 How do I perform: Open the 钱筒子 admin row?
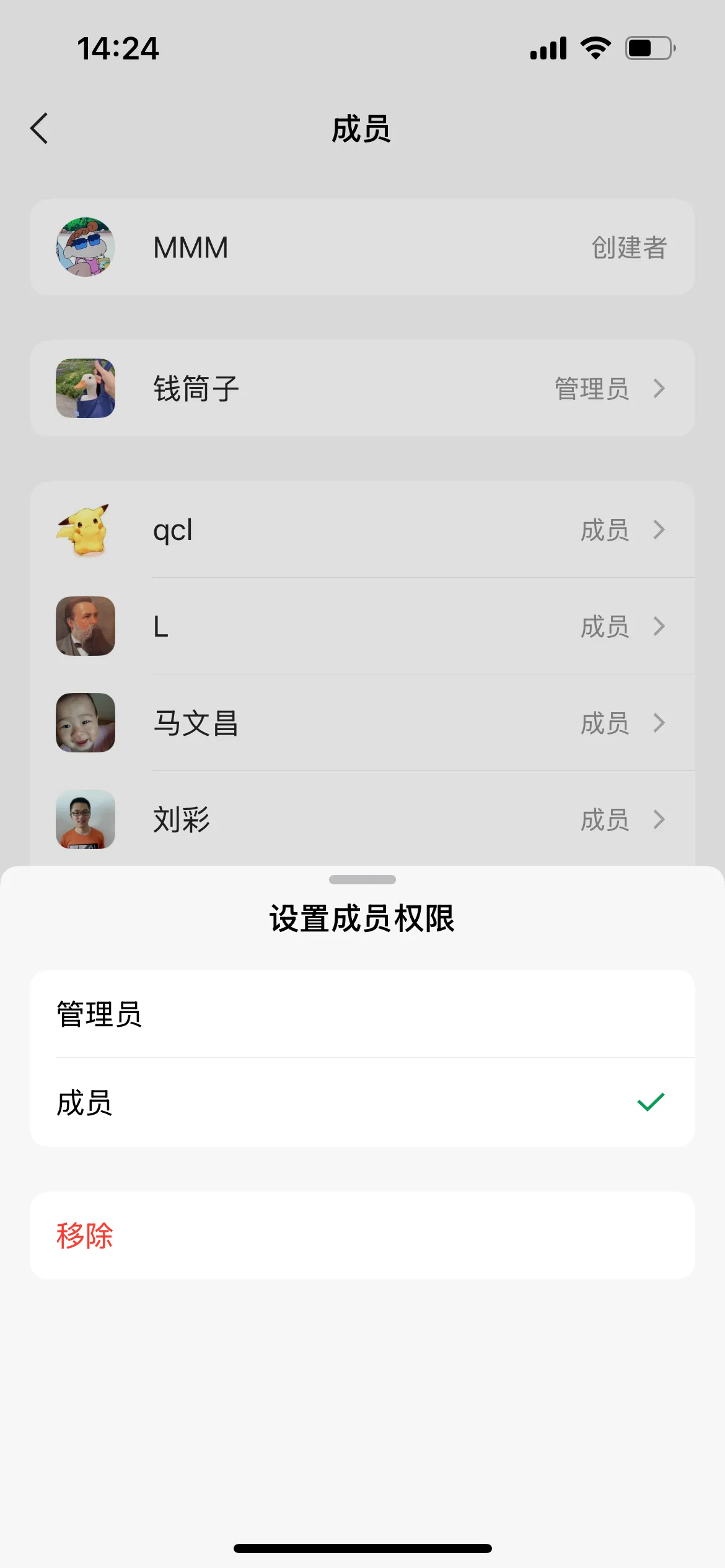362,388
